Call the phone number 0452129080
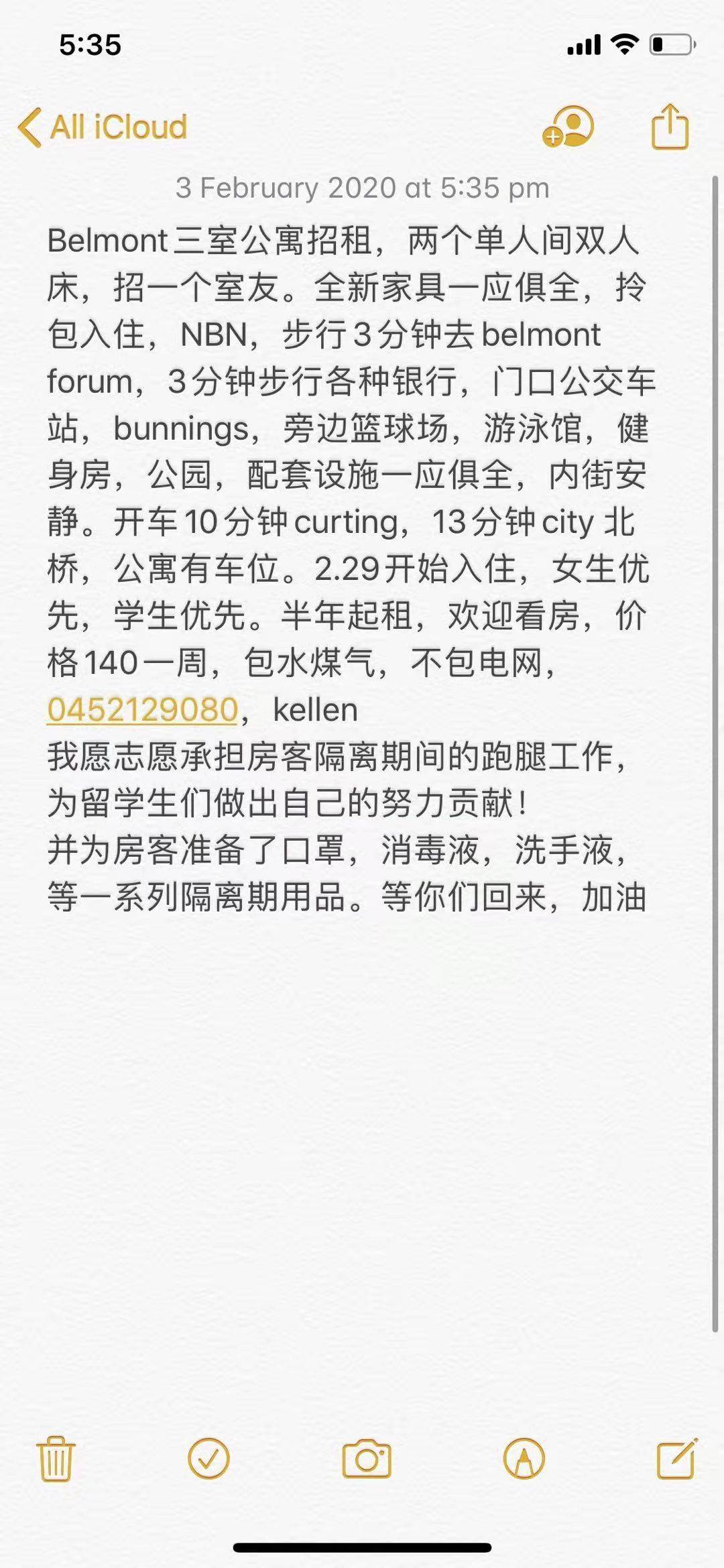 click(143, 709)
